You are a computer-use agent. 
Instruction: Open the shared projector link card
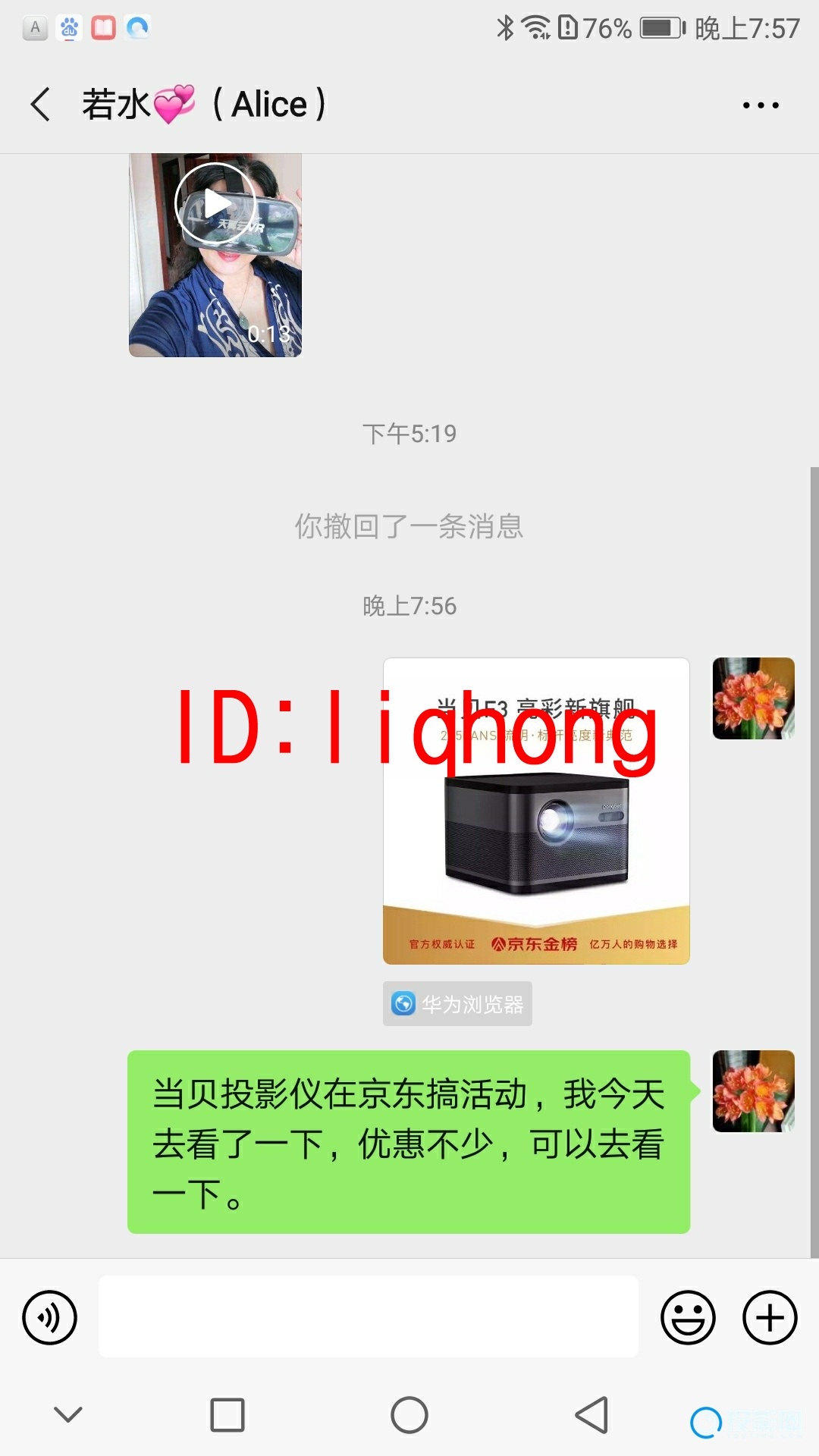point(536,811)
